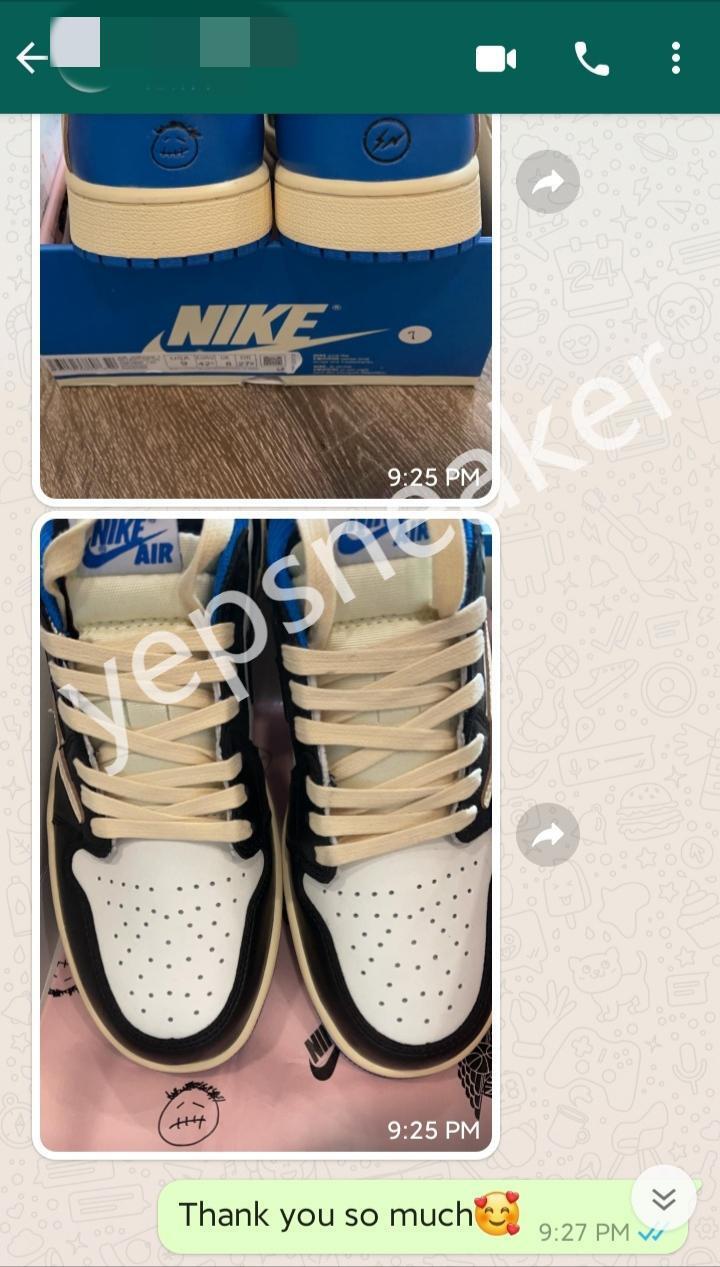Go back to the chat list
Image resolution: width=720 pixels, height=1267 pixels.
click(31, 58)
